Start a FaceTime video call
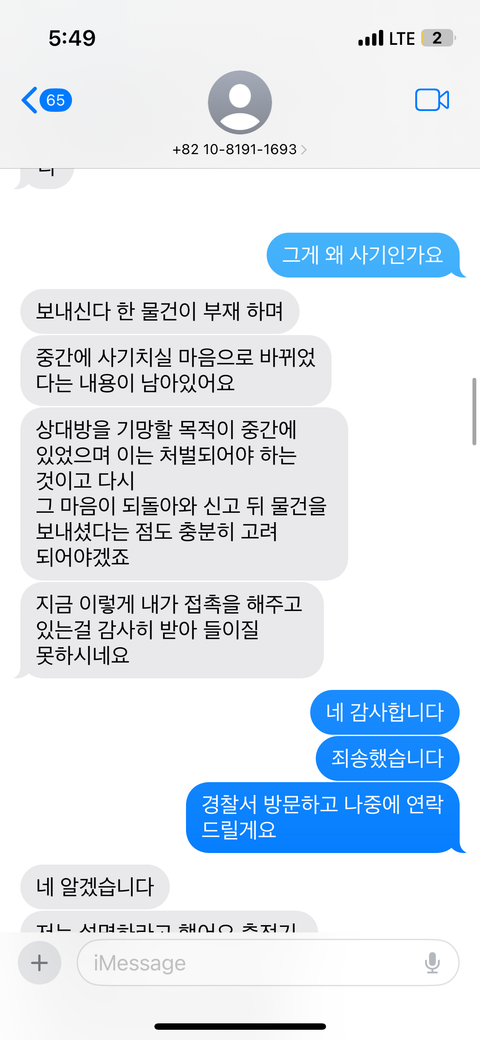 (x=432, y=100)
